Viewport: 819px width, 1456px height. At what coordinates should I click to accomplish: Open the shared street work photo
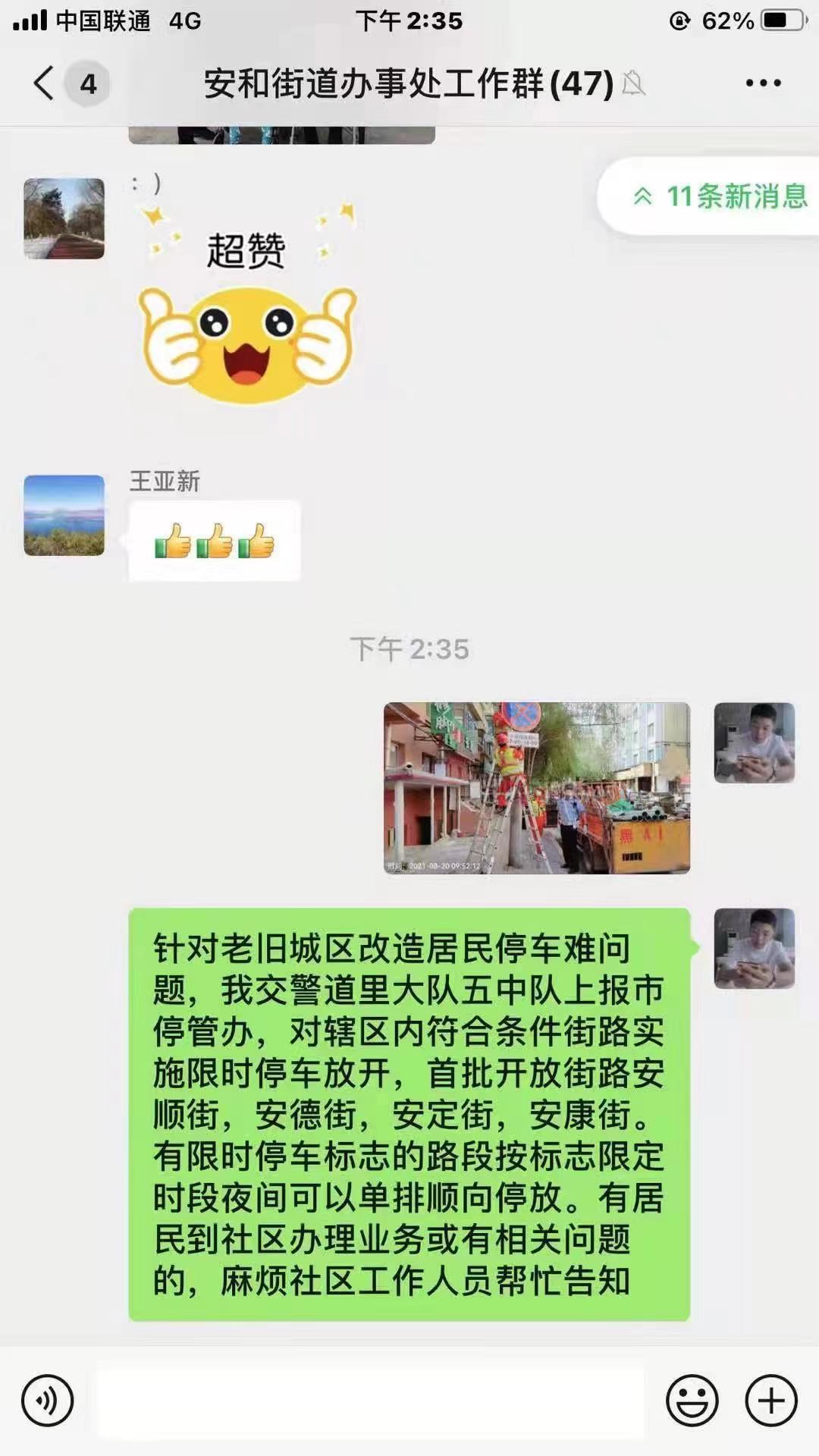(537, 788)
